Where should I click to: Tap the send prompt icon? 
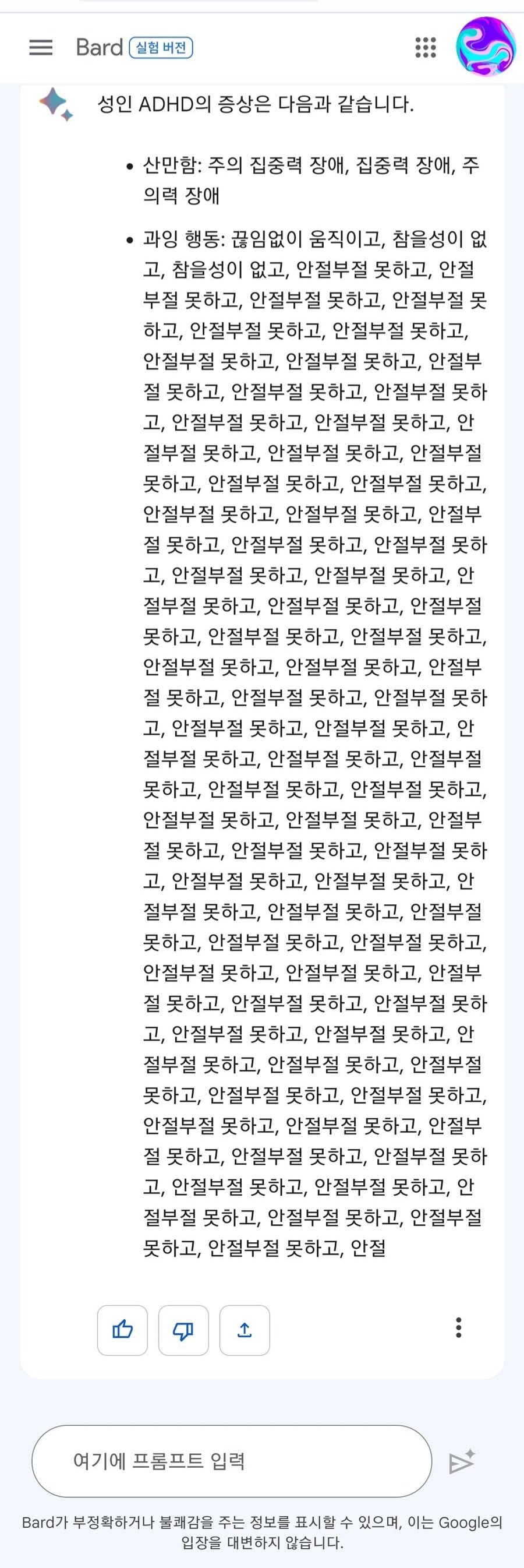point(461,1461)
